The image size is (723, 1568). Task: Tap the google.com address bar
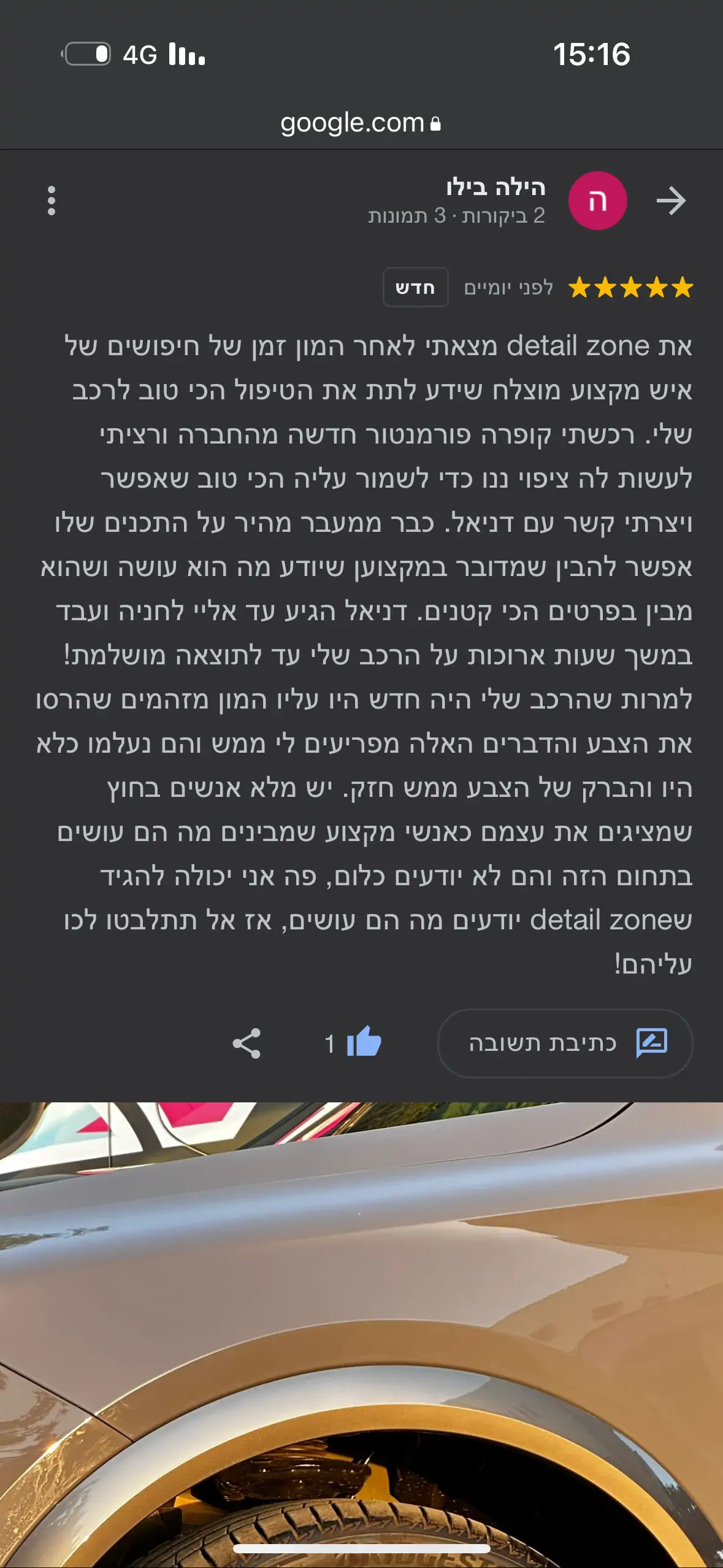pyautogui.click(x=361, y=123)
